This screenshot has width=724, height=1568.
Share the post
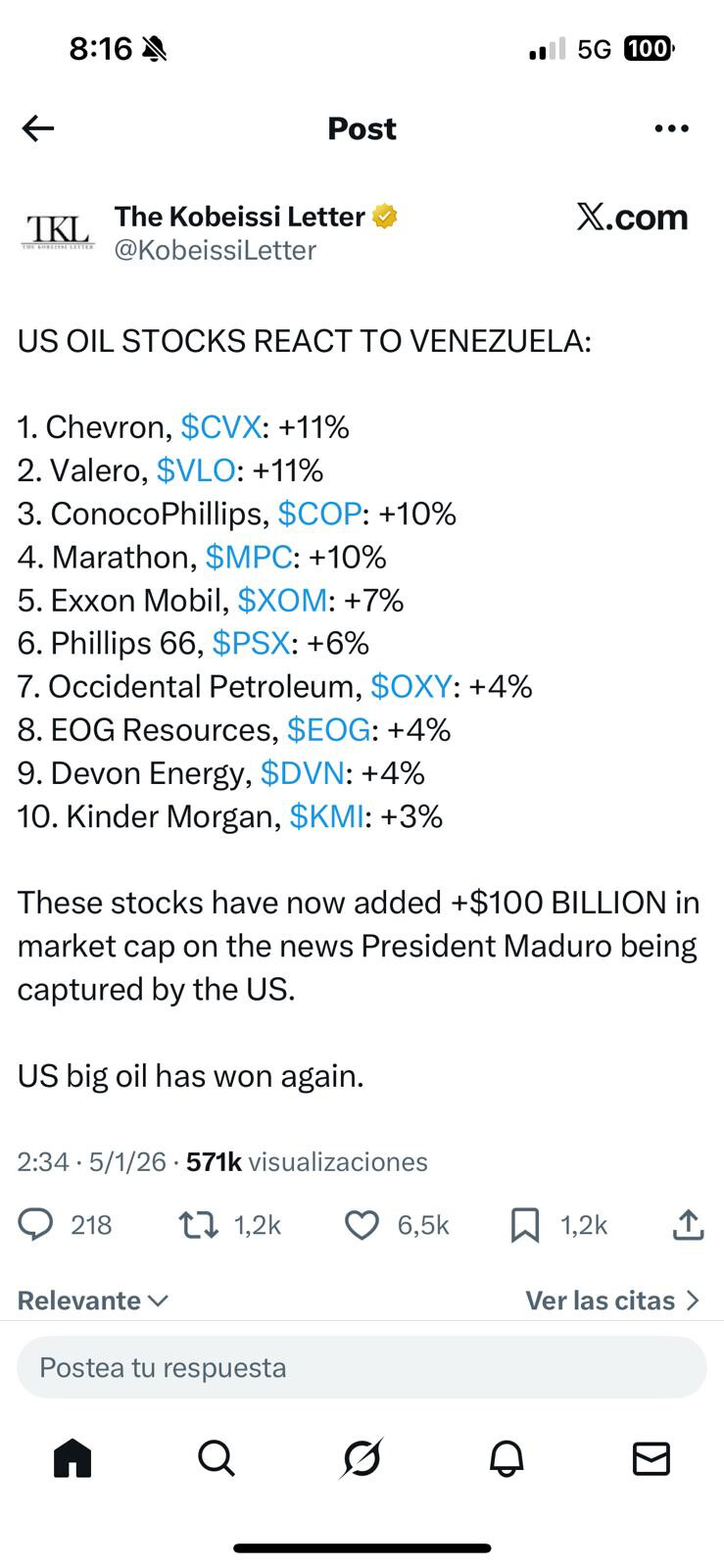coord(689,1225)
